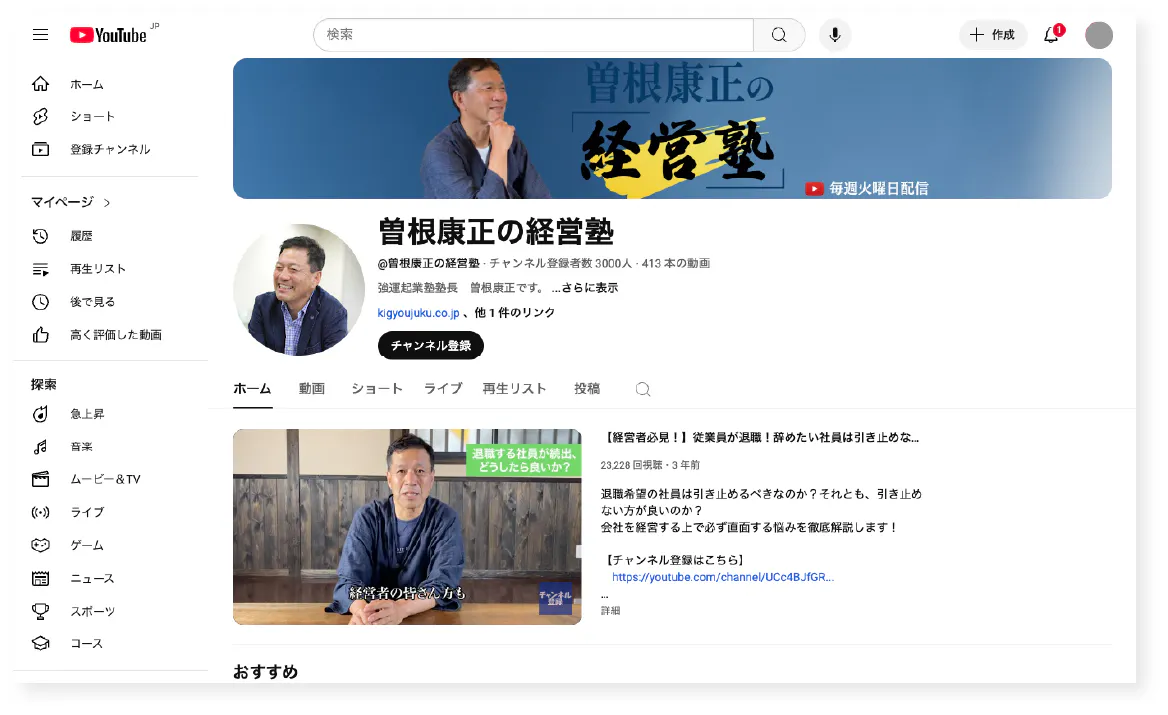Open 登録チャンネル subscriptions

[x=109, y=150]
